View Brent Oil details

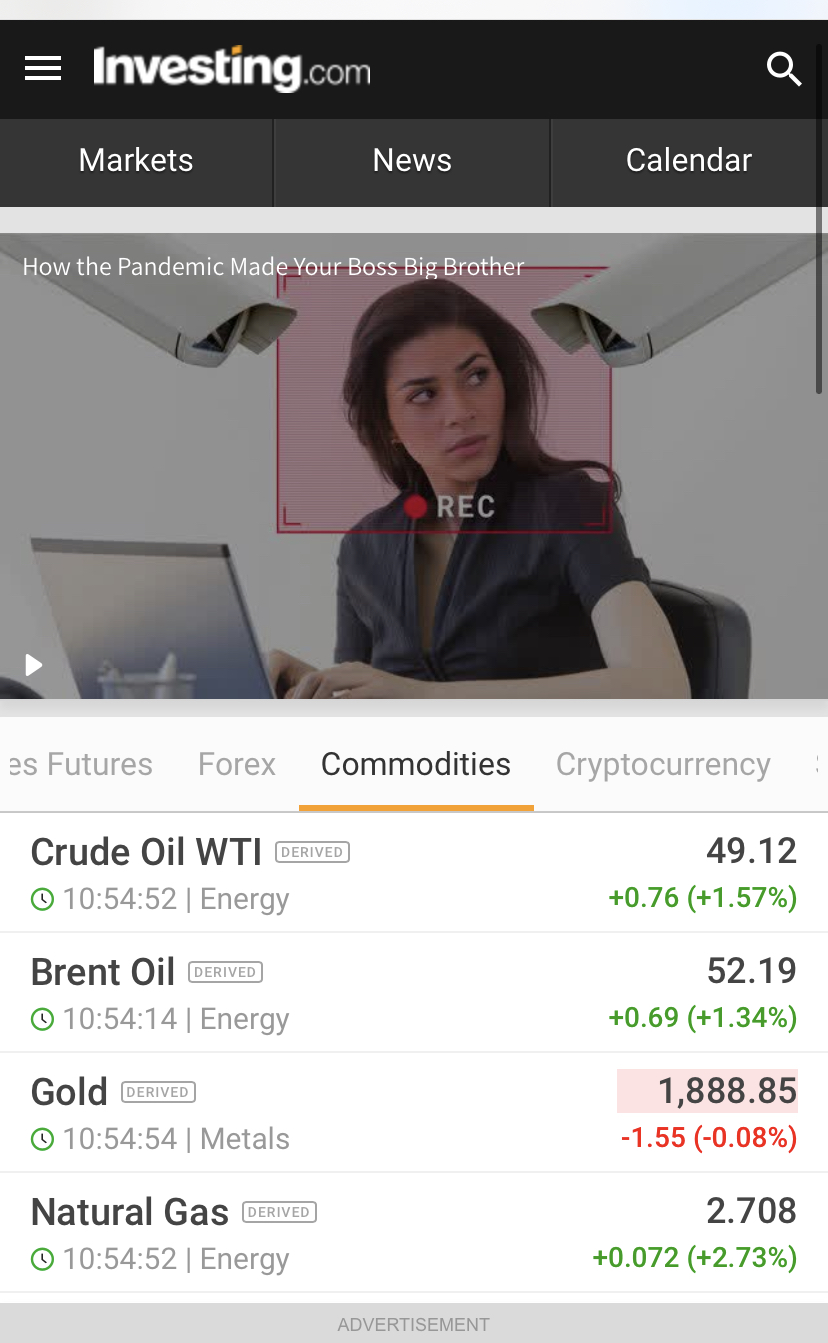pos(103,972)
